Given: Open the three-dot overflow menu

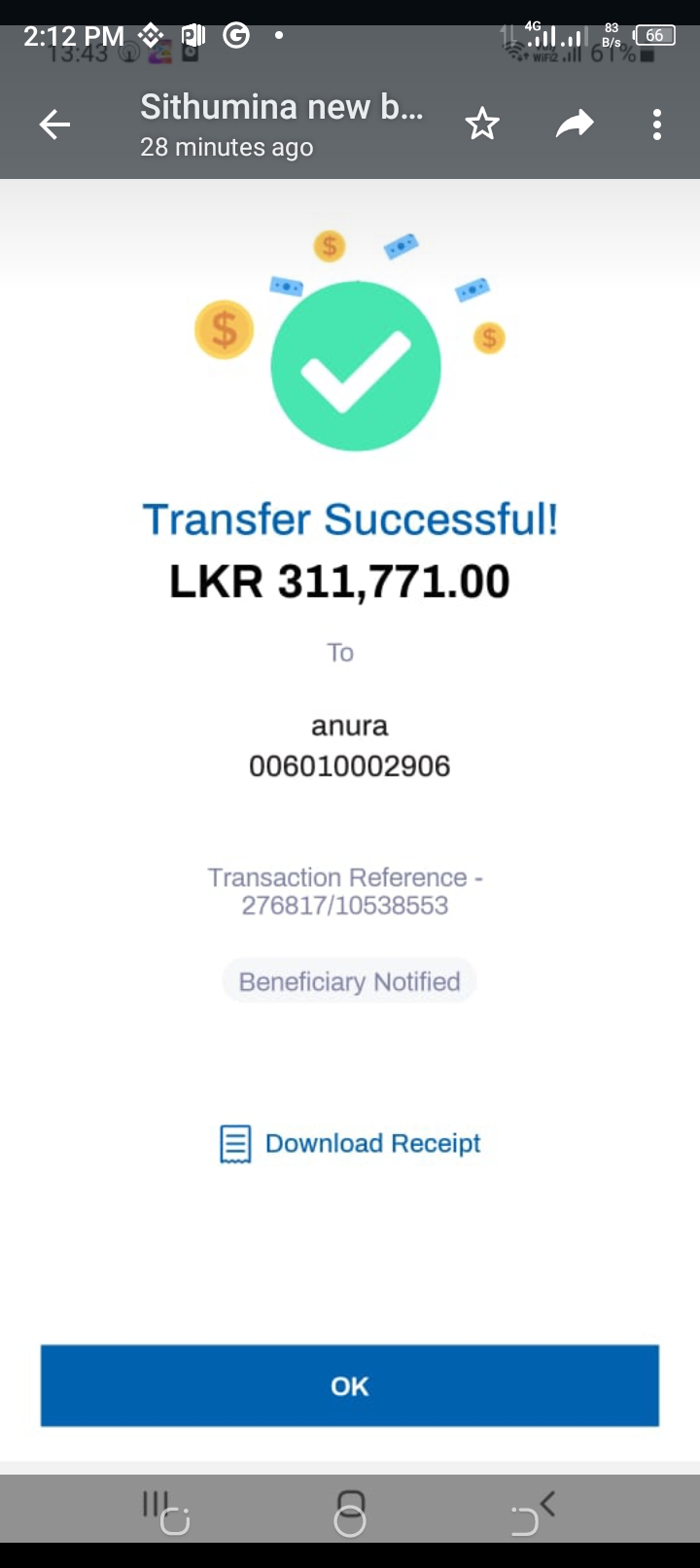Looking at the screenshot, I should tap(657, 125).
